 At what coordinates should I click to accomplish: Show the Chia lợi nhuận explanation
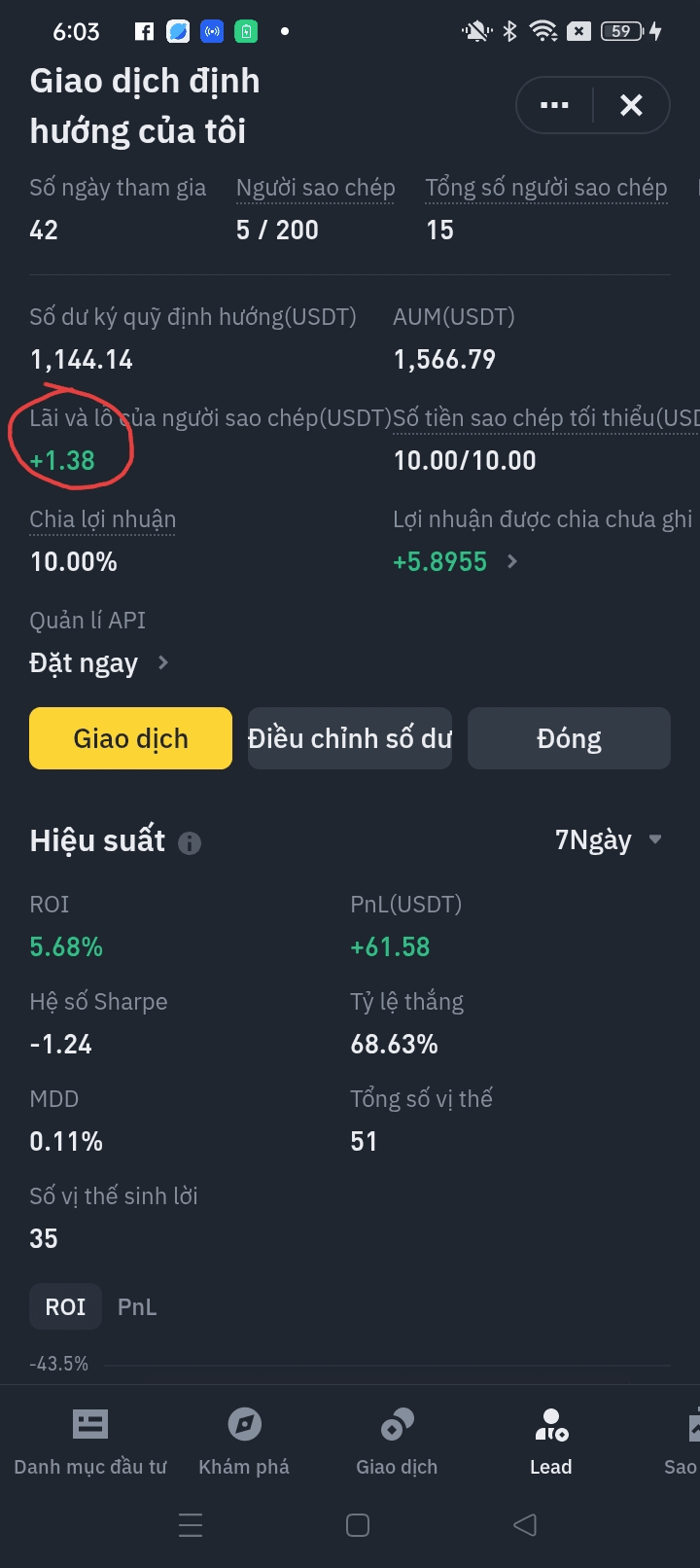pyautogui.click(x=102, y=519)
